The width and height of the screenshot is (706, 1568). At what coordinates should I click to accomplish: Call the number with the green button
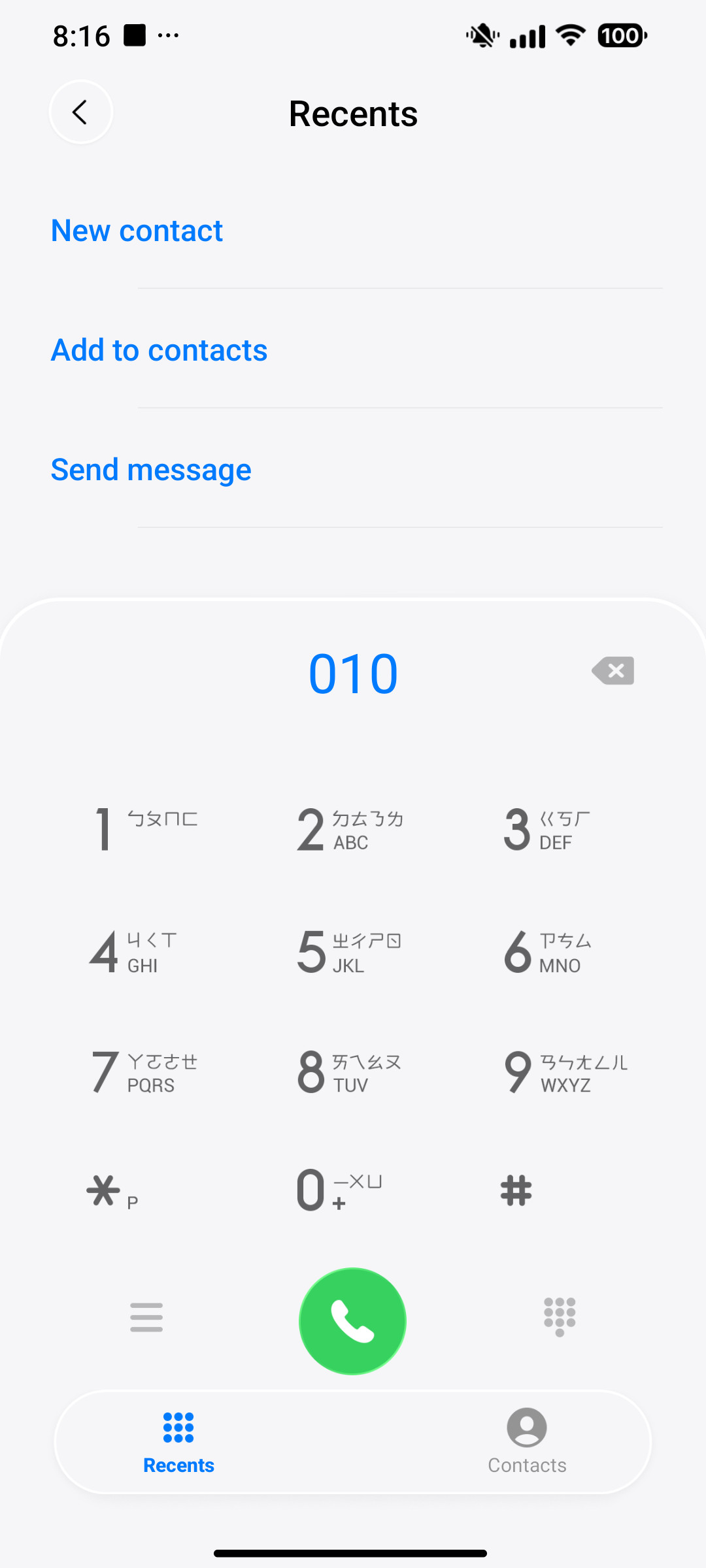[352, 1322]
